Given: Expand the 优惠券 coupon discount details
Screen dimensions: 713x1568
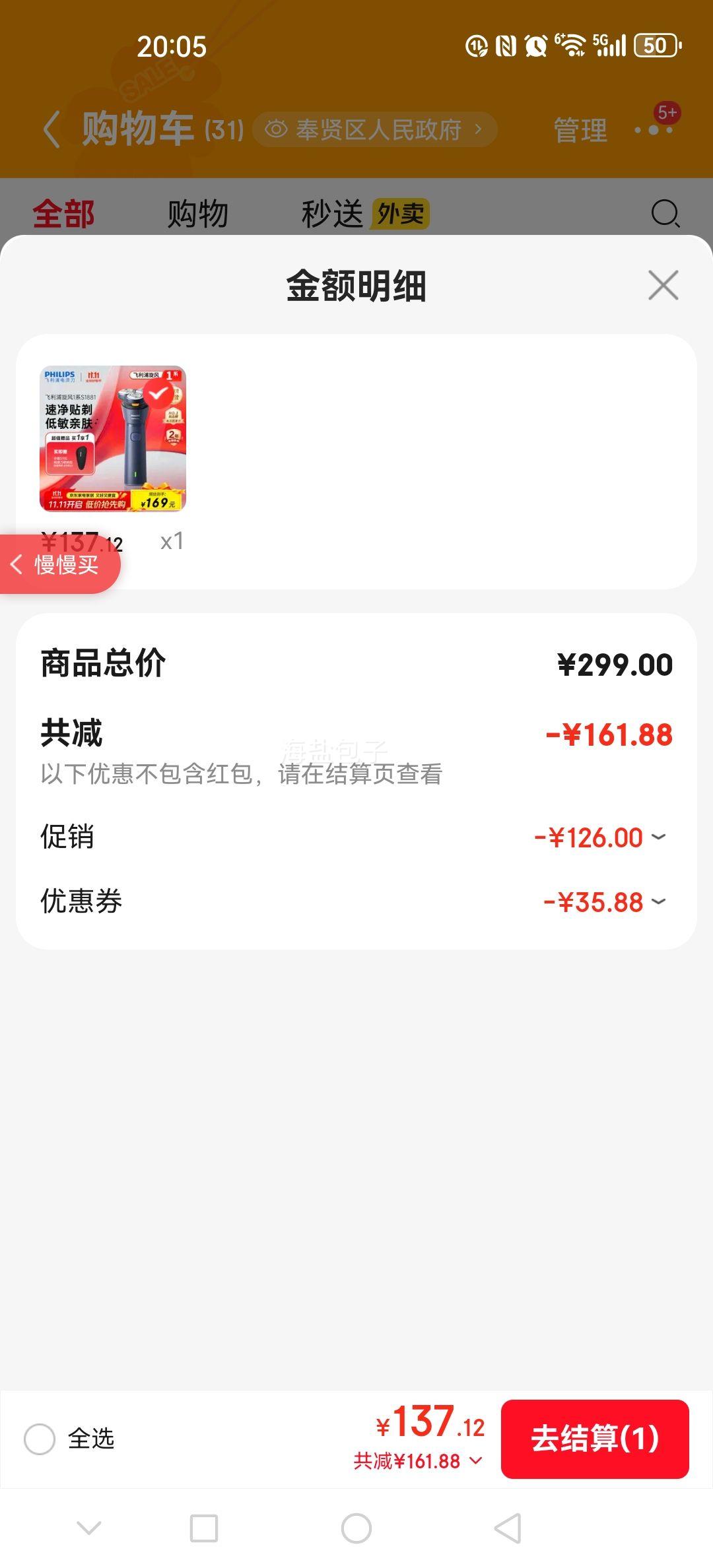Looking at the screenshot, I should [657, 901].
